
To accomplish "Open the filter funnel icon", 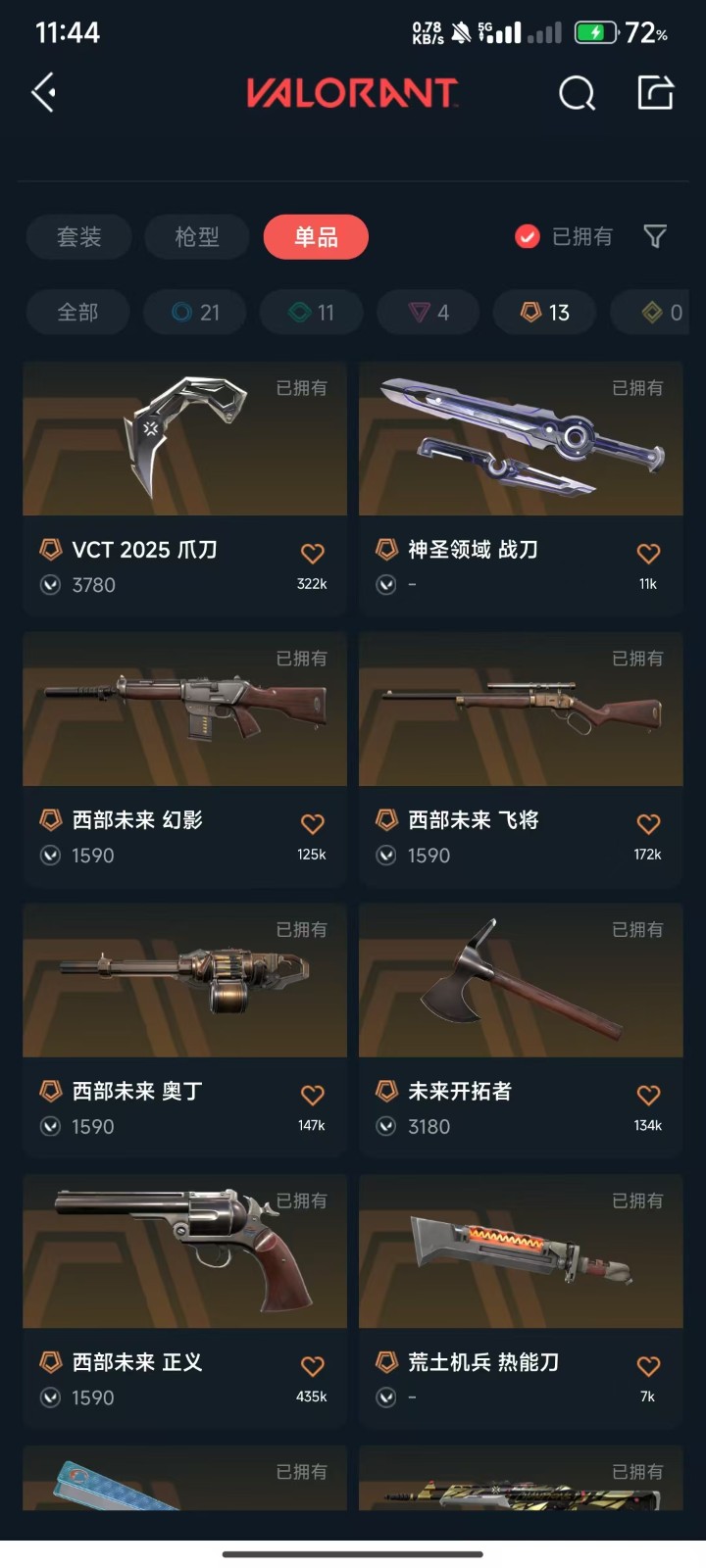I will [x=655, y=236].
